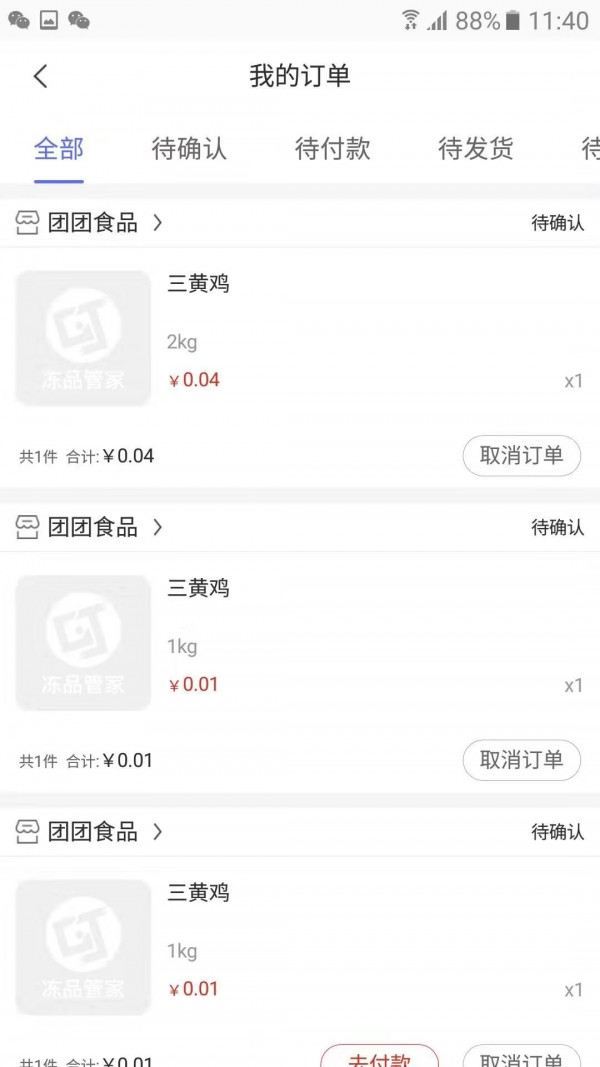Show orders under the 待发货 tab
Viewport: 600px width, 1067px height.
[475, 150]
